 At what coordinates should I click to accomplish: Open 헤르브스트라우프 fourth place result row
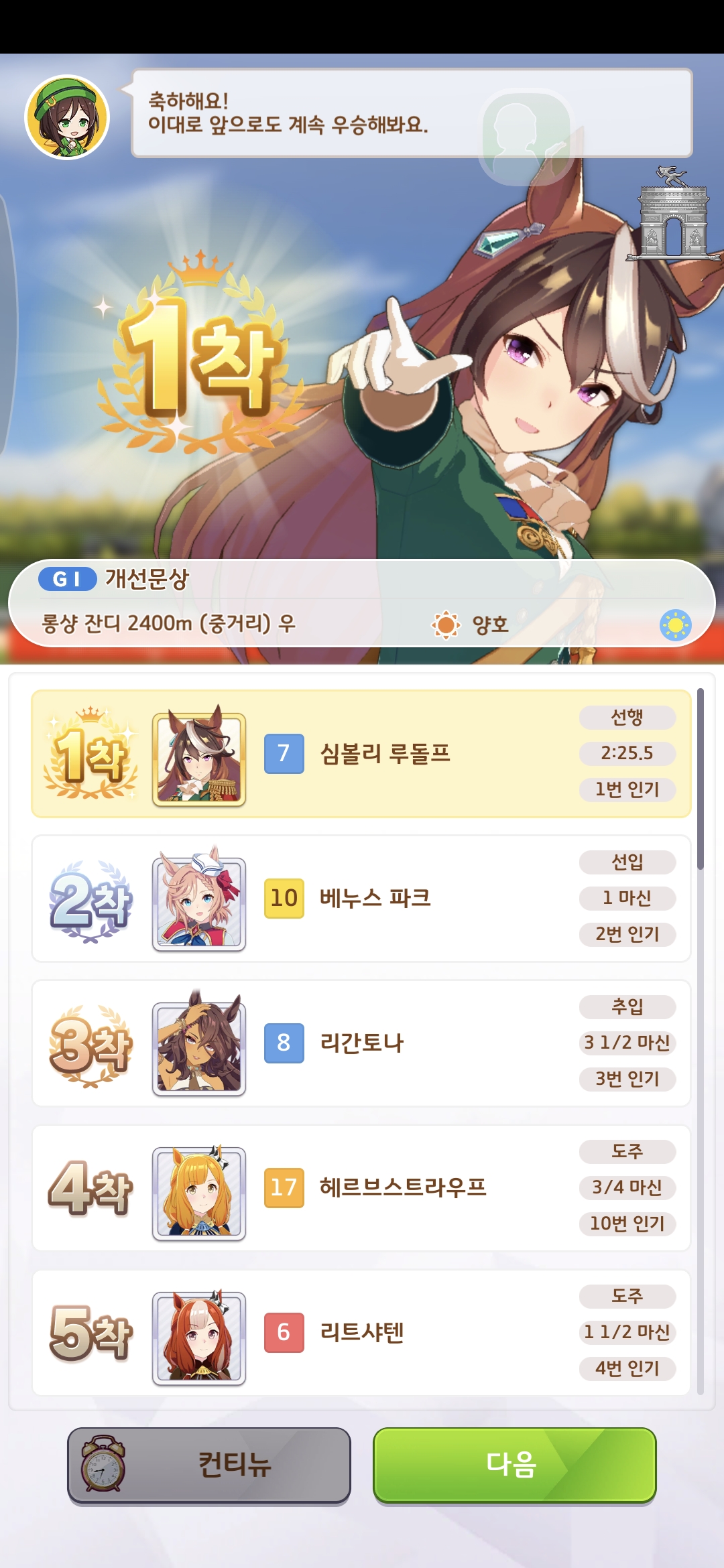tap(361, 1188)
